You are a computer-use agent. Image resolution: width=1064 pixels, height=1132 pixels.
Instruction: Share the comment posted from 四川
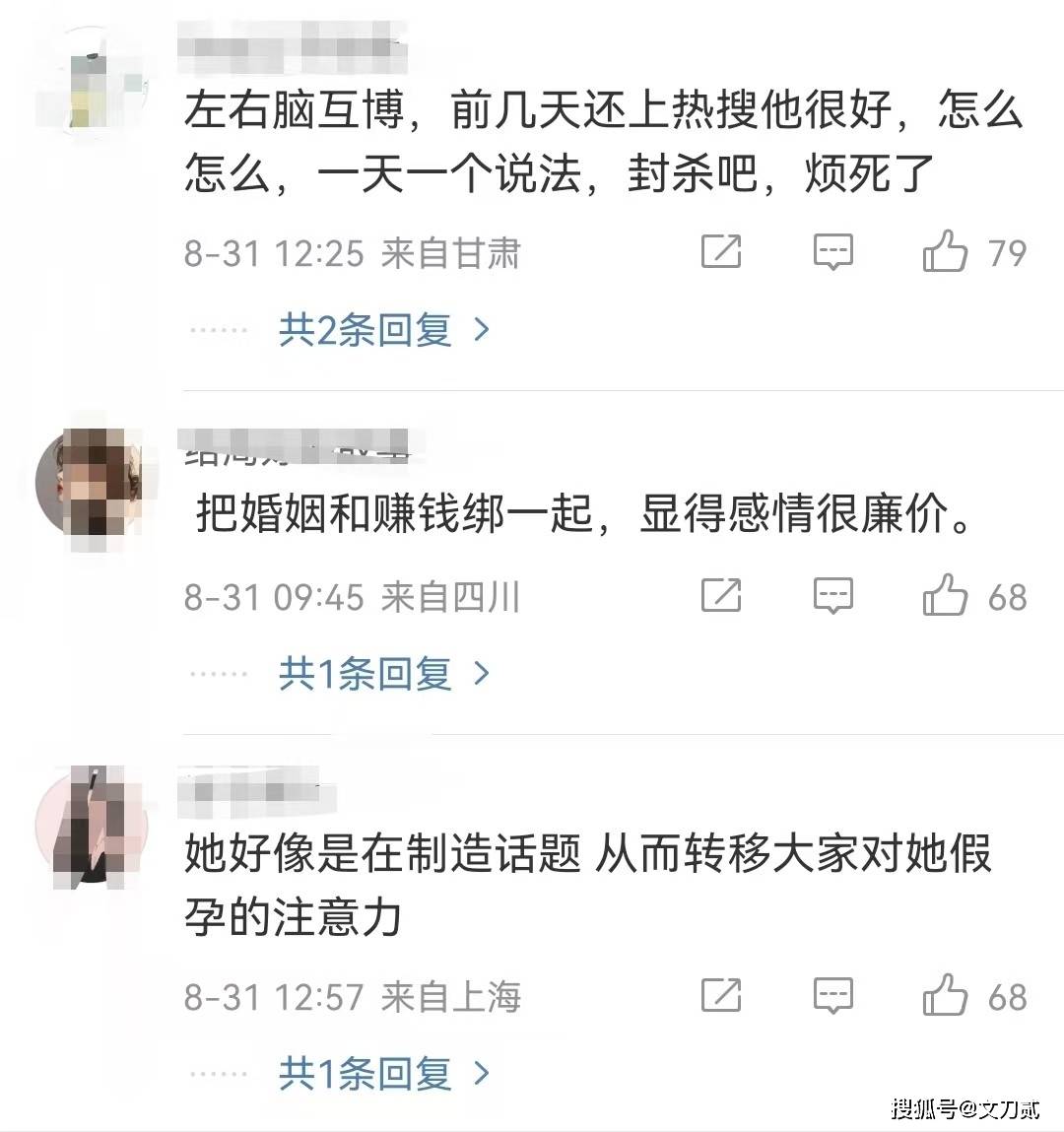tap(721, 596)
